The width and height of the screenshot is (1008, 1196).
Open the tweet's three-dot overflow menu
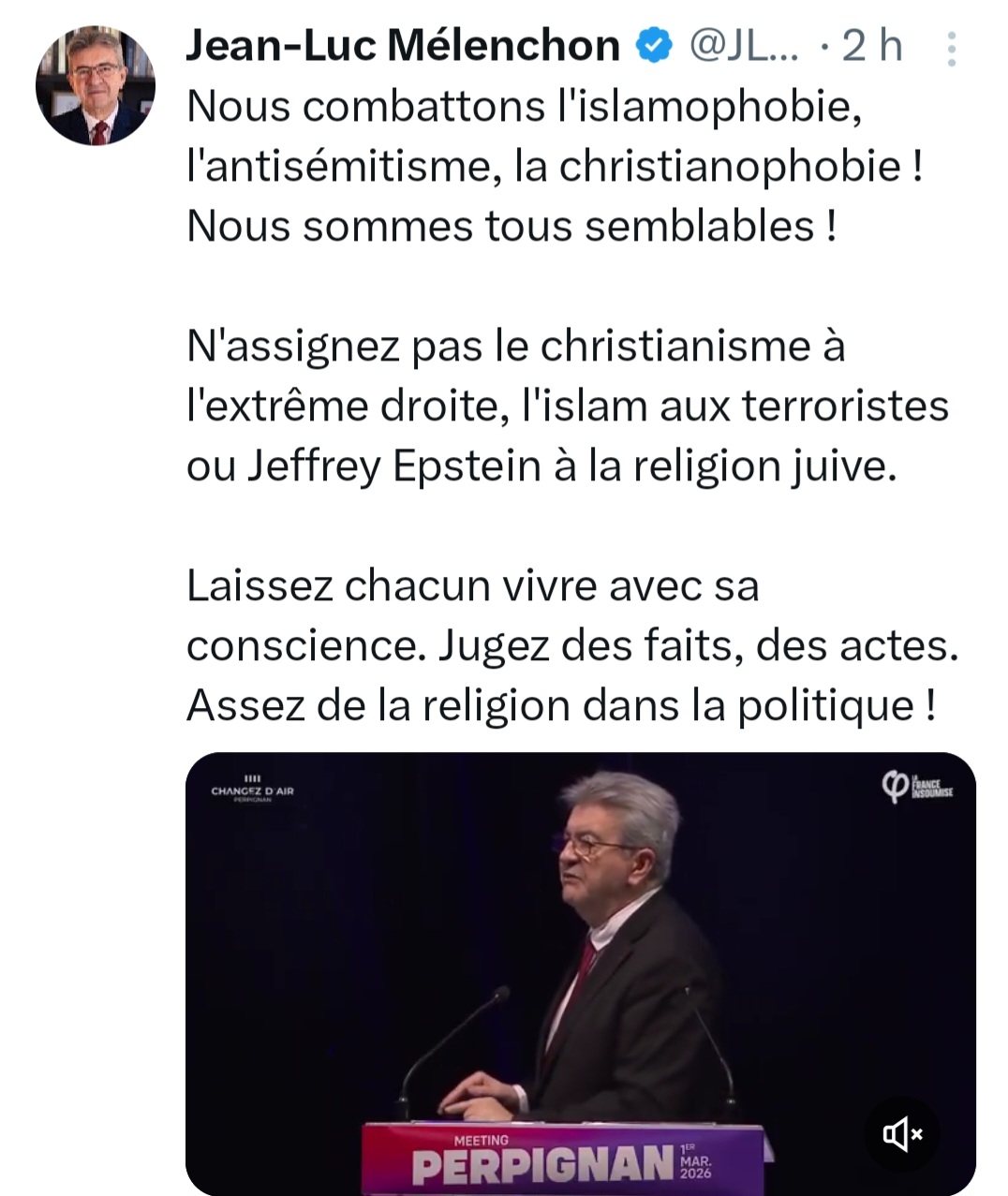(x=951, y=48)
